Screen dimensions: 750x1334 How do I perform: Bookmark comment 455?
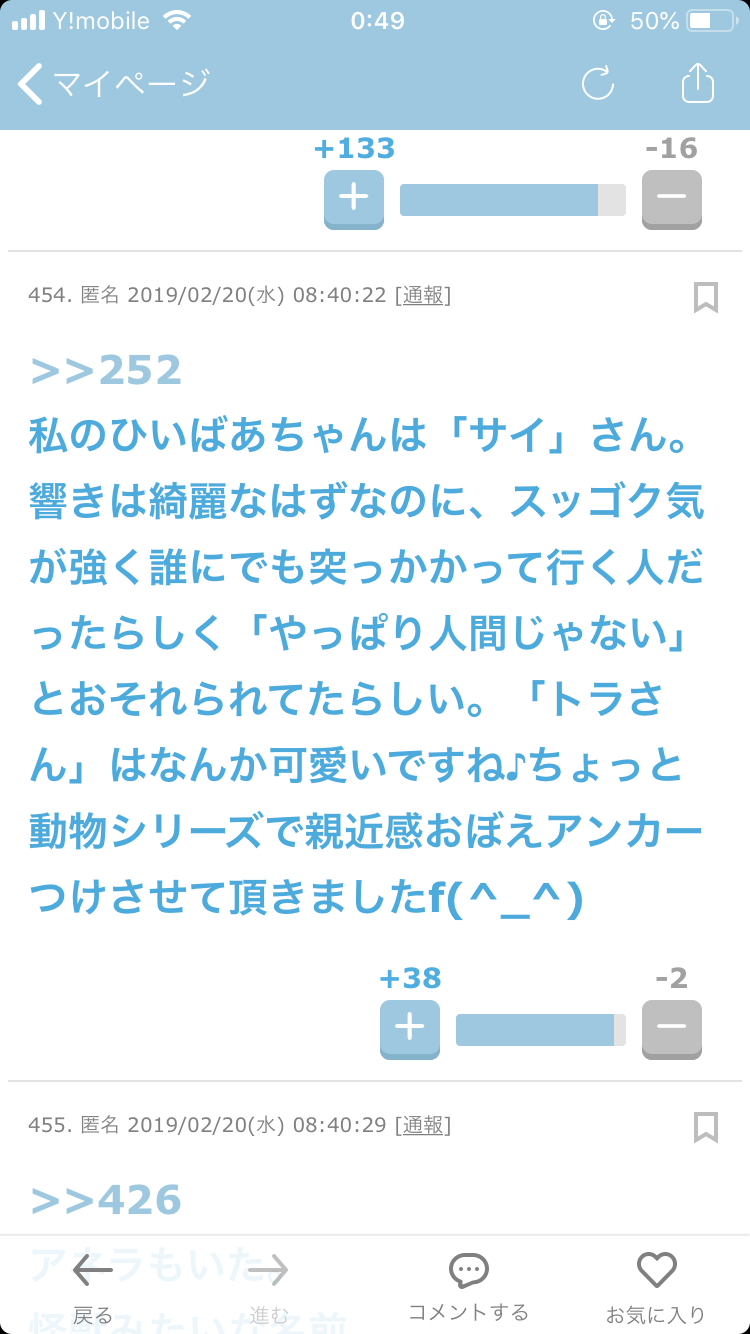[x=706, y=1127]
